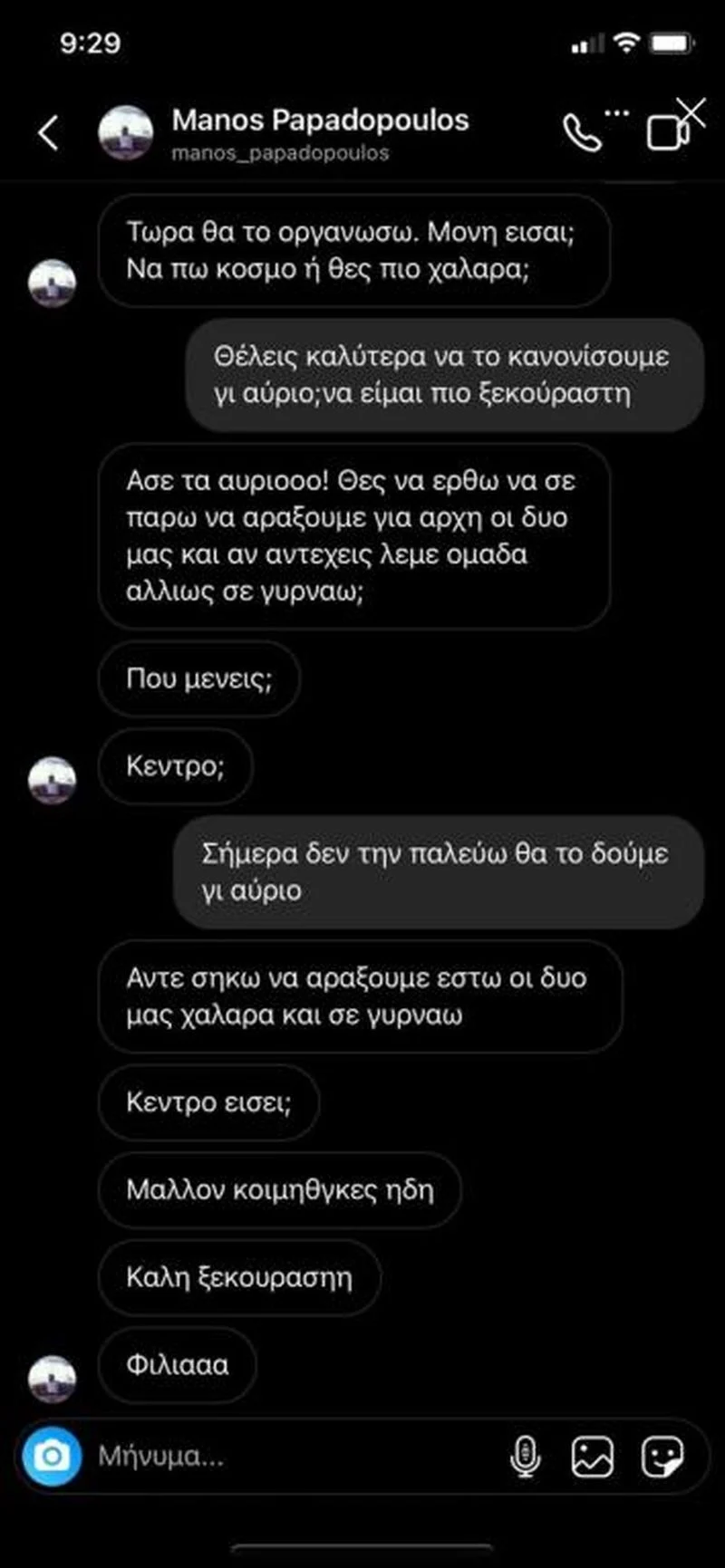Start a voice call with Manos
The height and width of the screenshot is (1568, 725).
tap(581, 133)
